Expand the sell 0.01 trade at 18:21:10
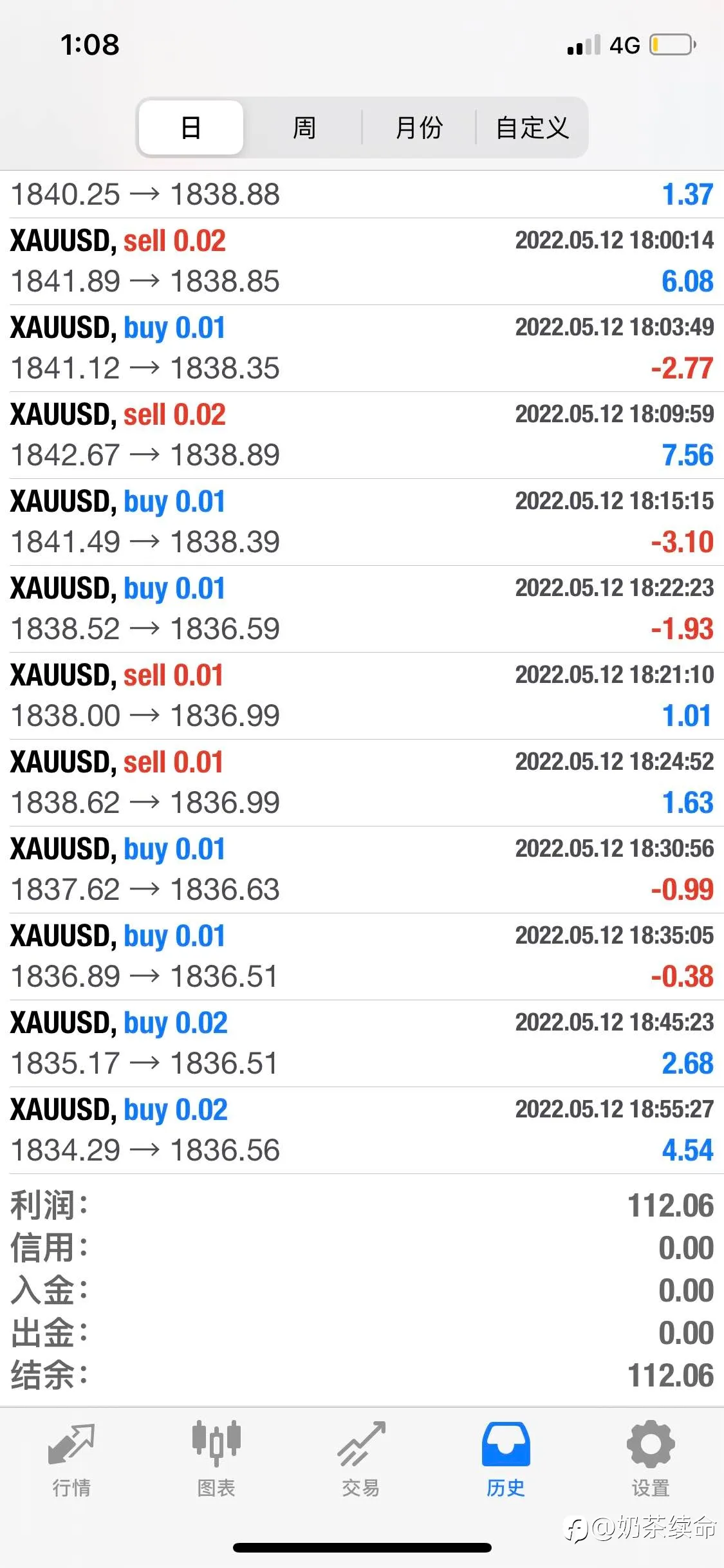Image resolution: width=724 pixels, height=1568 pixels. (362, 696)
